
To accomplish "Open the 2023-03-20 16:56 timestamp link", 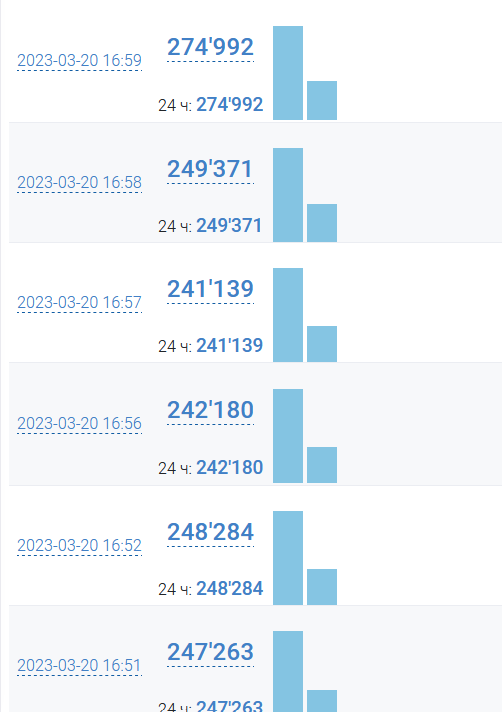I will point(79,424).
